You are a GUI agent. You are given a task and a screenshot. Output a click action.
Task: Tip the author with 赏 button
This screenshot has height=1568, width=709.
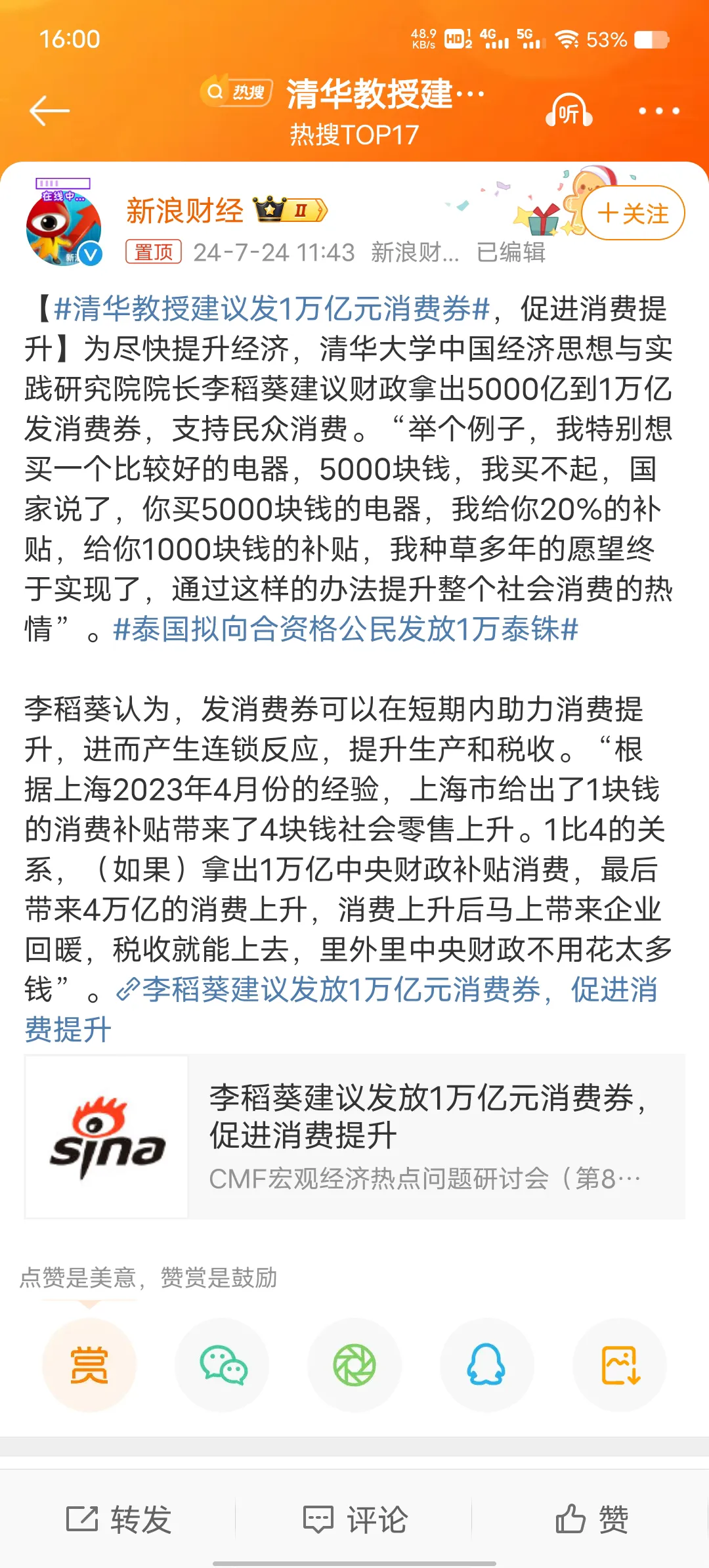pos(89,1365)
